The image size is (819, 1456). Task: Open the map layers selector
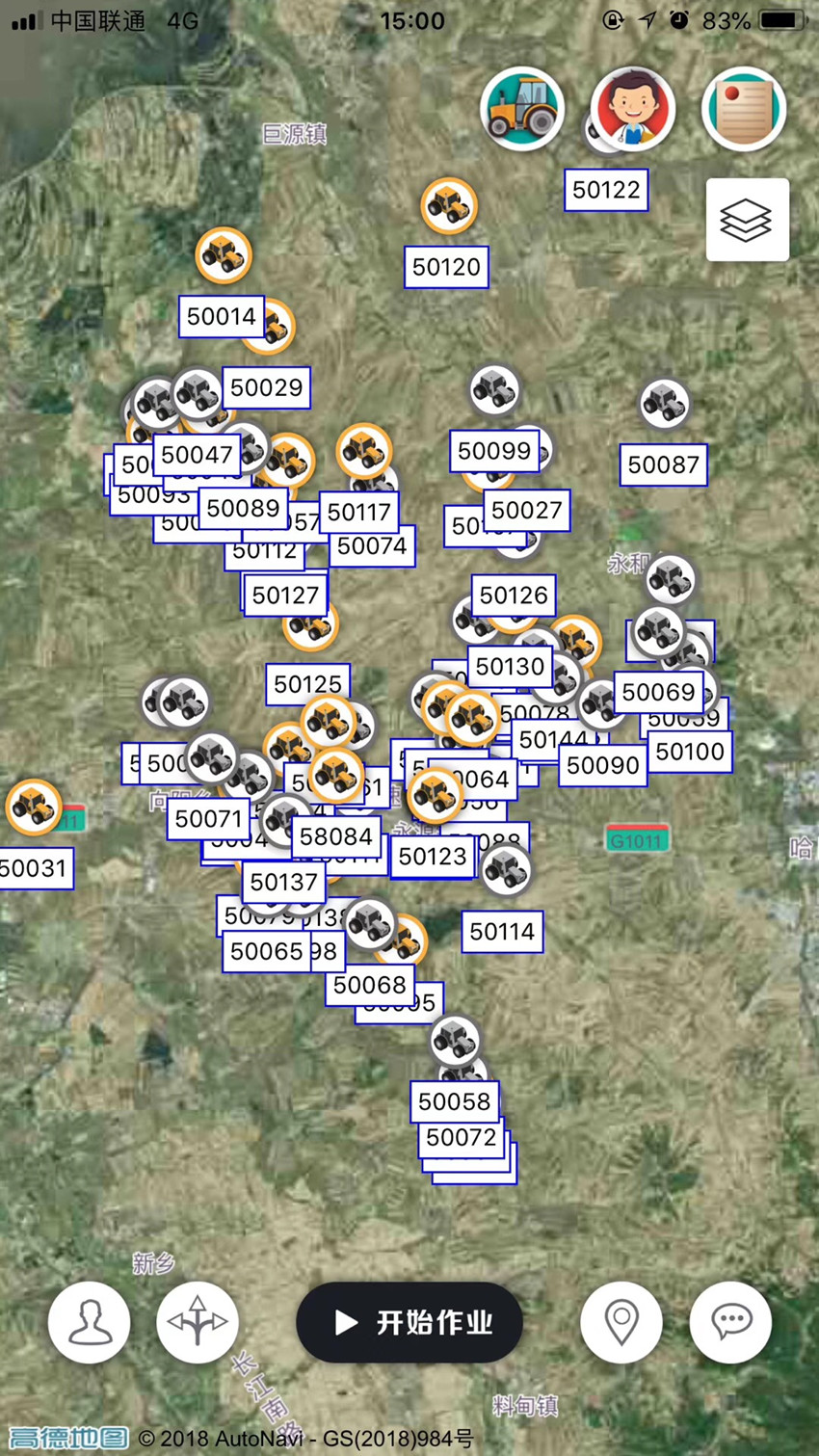click(747, 220)
